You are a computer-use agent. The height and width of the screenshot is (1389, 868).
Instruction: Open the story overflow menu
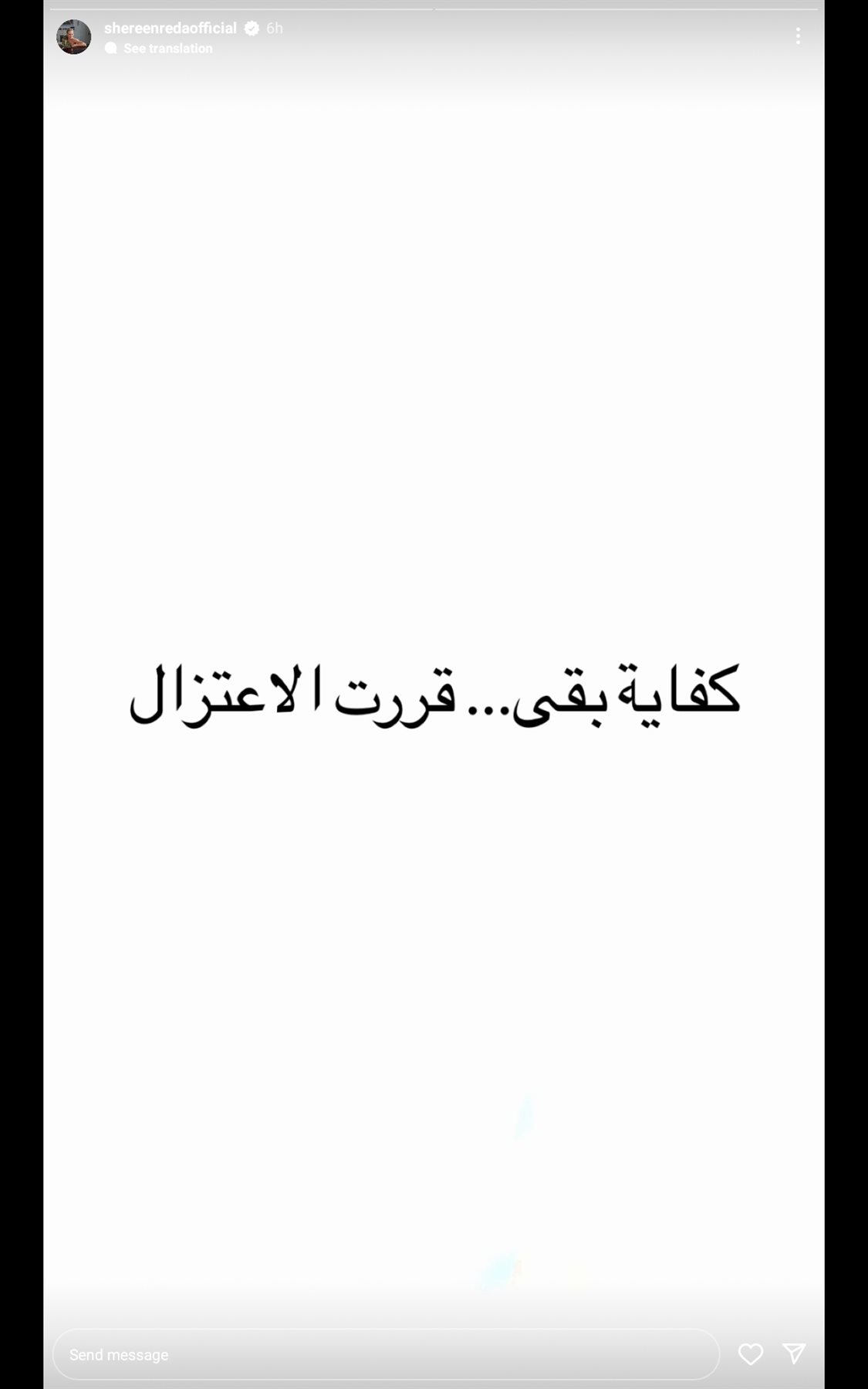coord(798,35)
